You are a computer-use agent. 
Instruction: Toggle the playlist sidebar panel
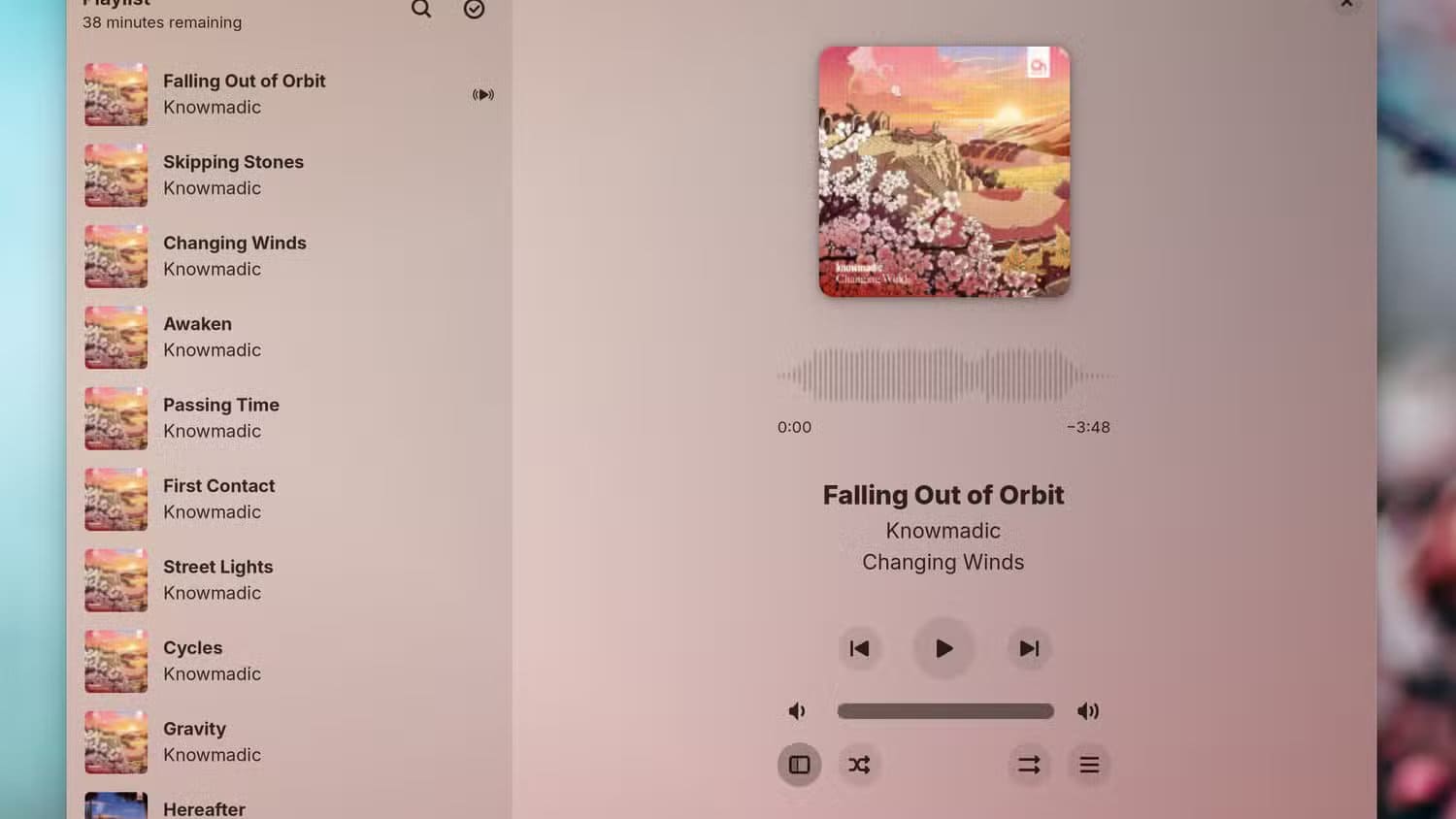pyautogui.click(x=799, y=765)
